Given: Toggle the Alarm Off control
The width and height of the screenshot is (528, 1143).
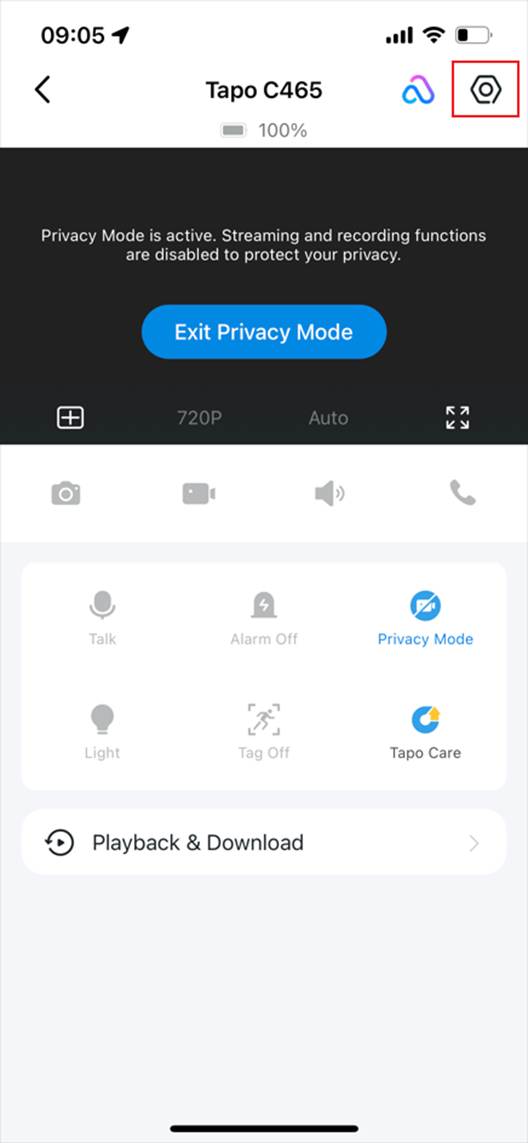Looking at the screenshot, I should (x=264, y=618).
